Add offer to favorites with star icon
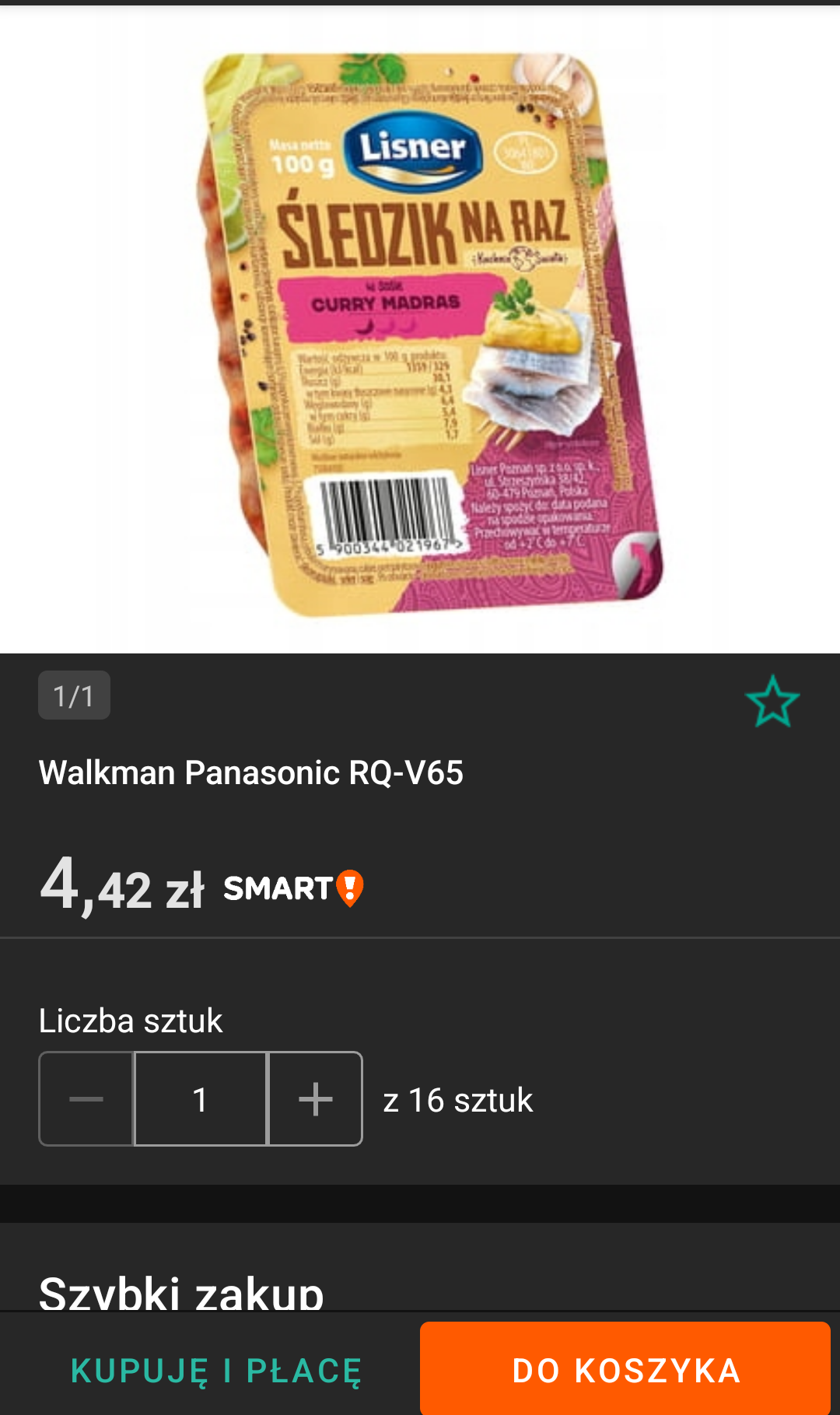 (772, 702)
